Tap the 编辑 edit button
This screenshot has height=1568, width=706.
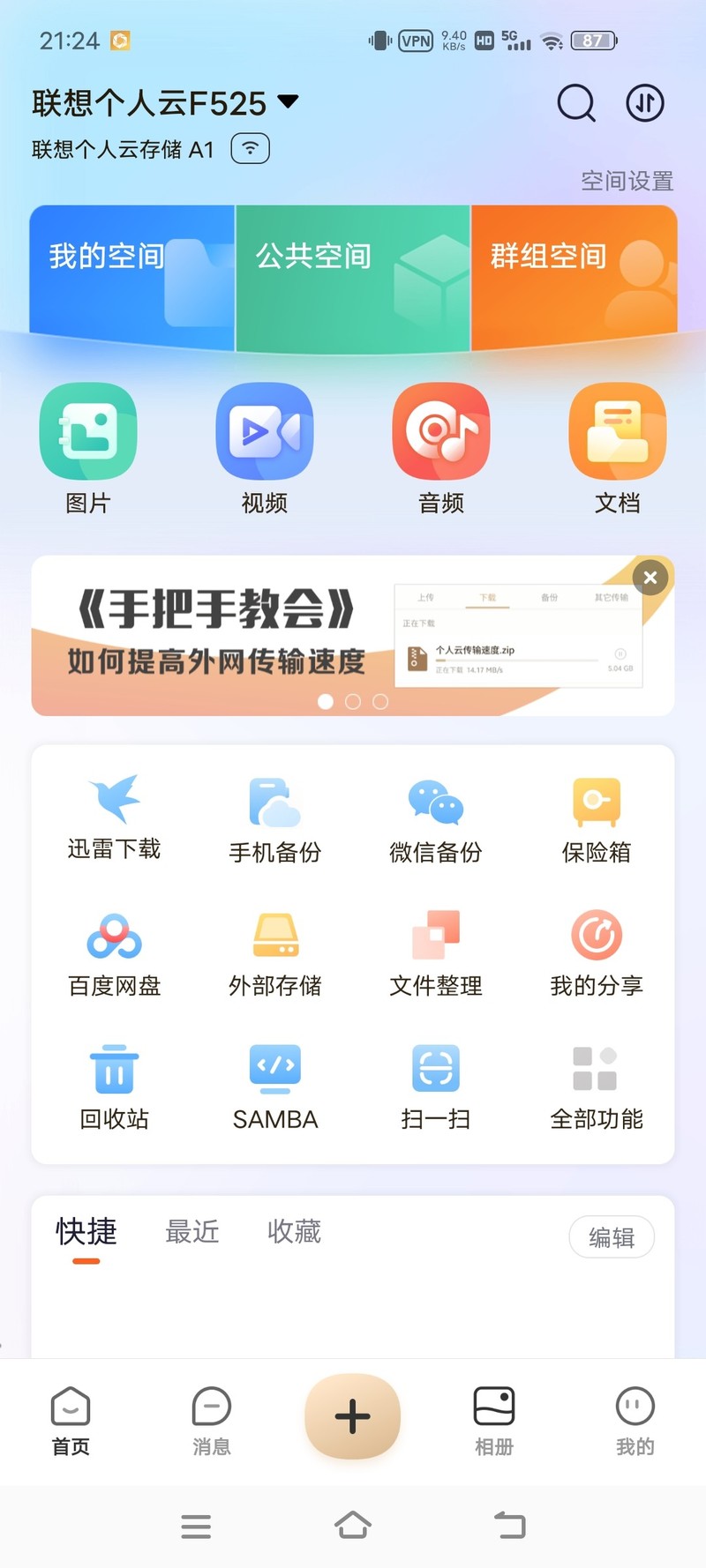coord(612,1237)
